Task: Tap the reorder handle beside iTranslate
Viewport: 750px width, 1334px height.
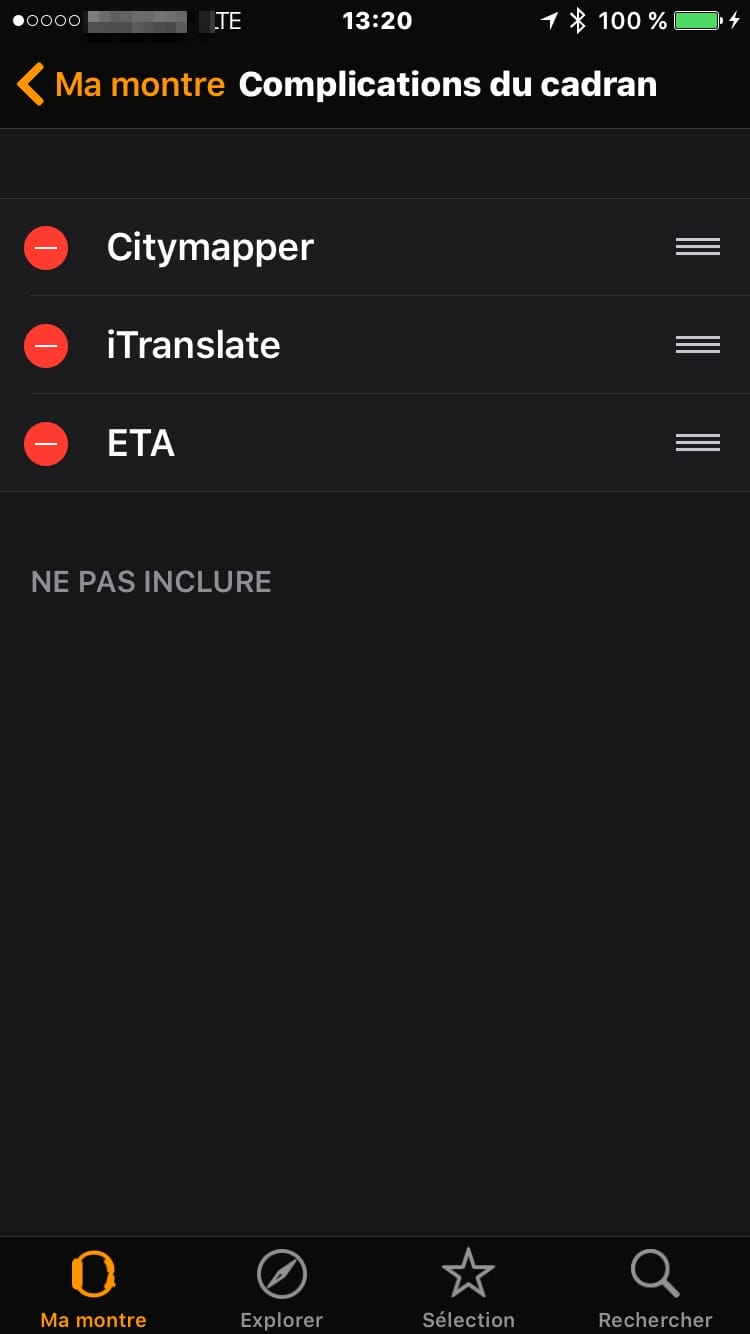Action: 698,345
